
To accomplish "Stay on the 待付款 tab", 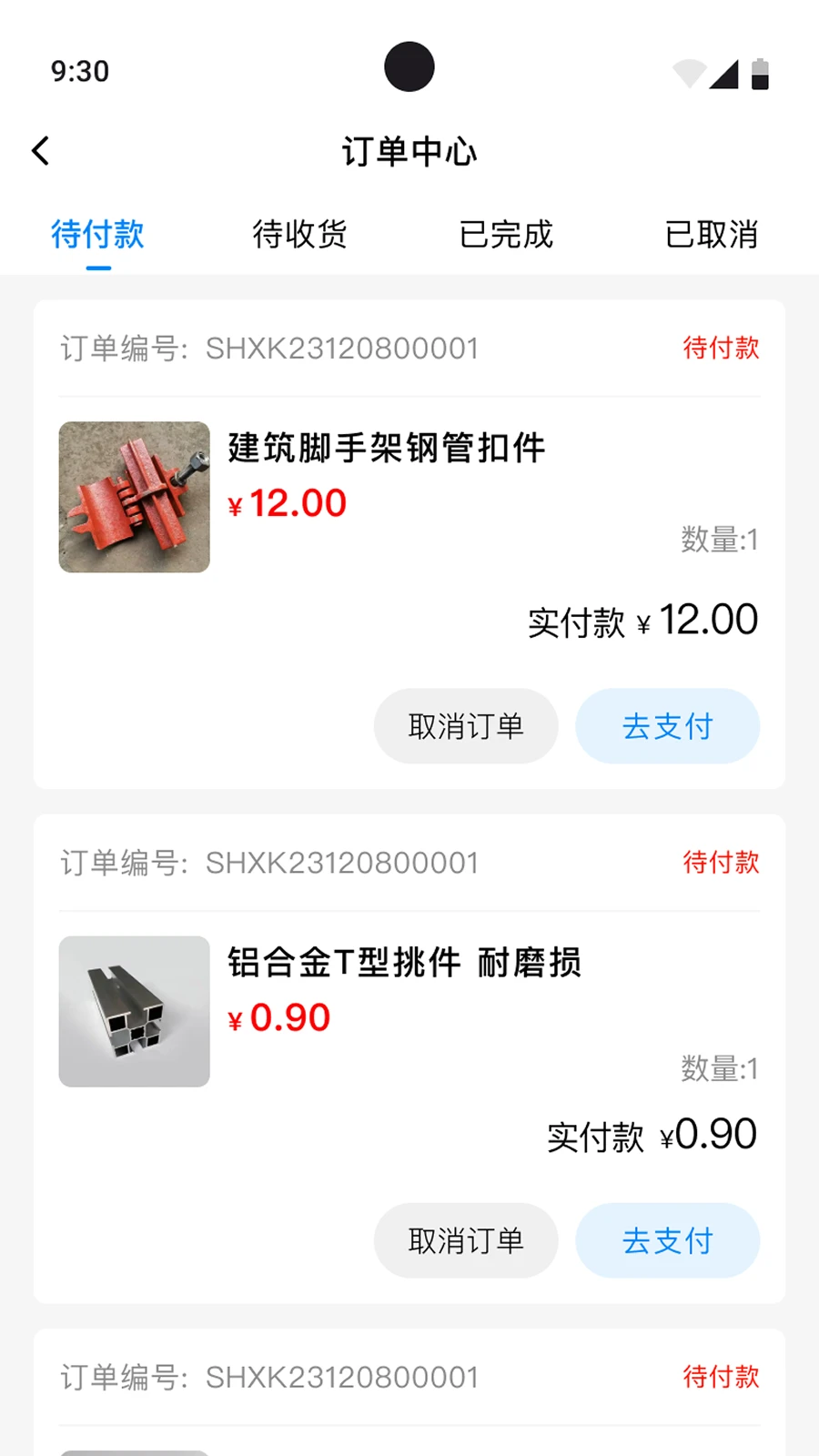I will point(98,235).
